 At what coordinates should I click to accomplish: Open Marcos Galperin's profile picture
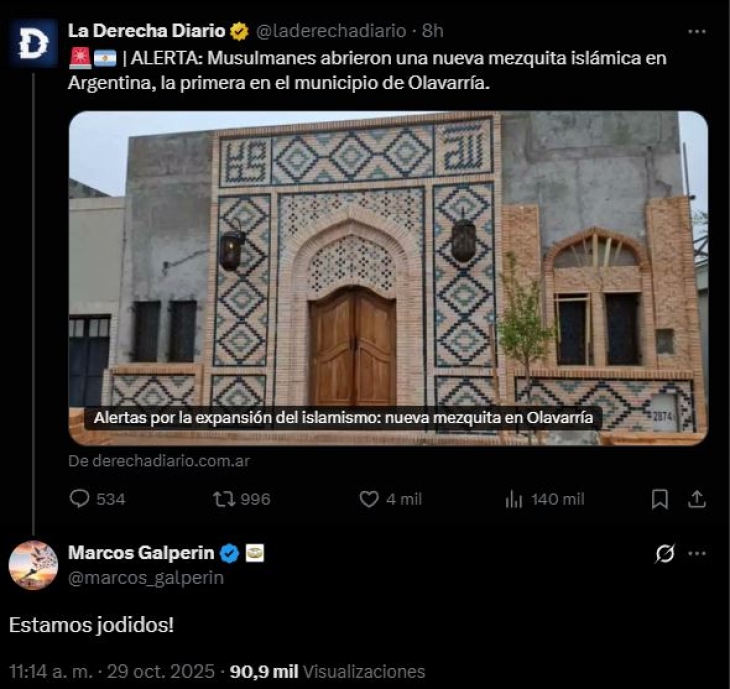click(33, 565)
